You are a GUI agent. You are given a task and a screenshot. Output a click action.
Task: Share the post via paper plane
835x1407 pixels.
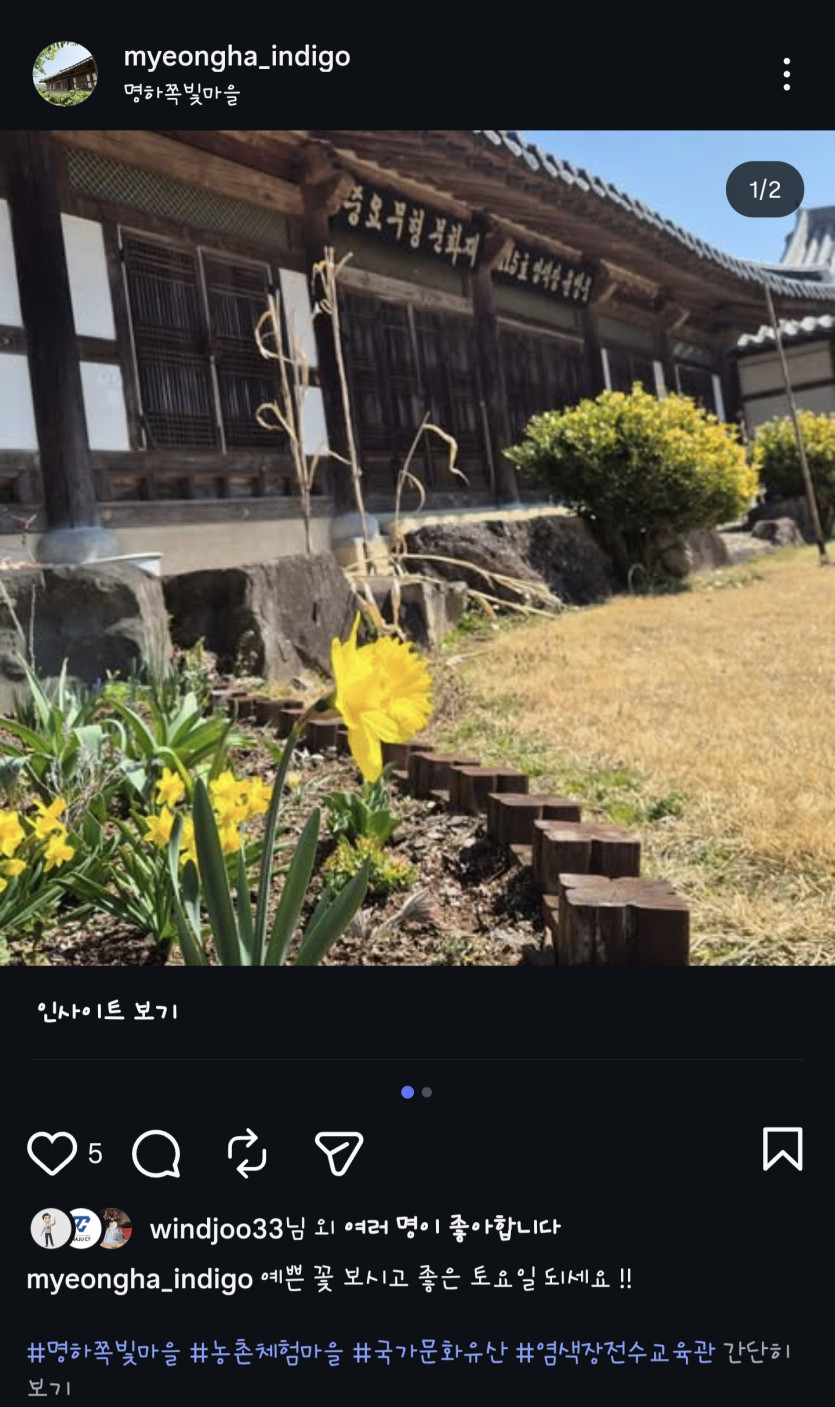(x=339, y=1153)
